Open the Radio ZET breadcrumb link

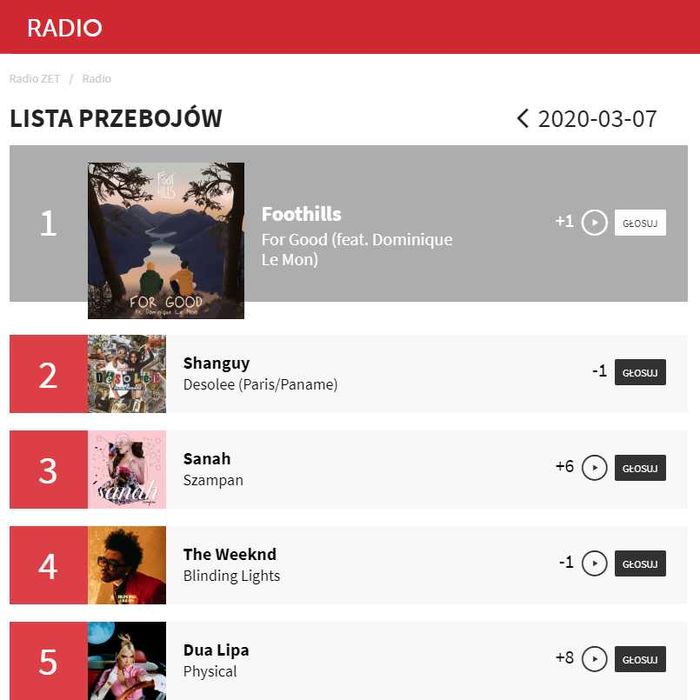(x=35, y=79)
